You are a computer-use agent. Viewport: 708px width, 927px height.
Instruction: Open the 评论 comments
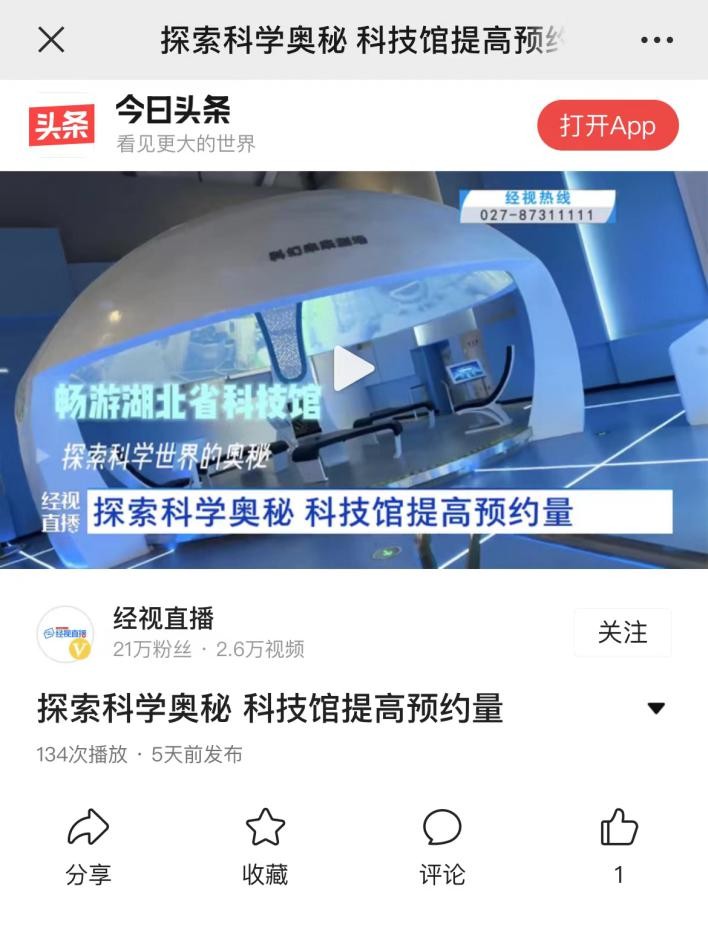(x=442, y=846)
